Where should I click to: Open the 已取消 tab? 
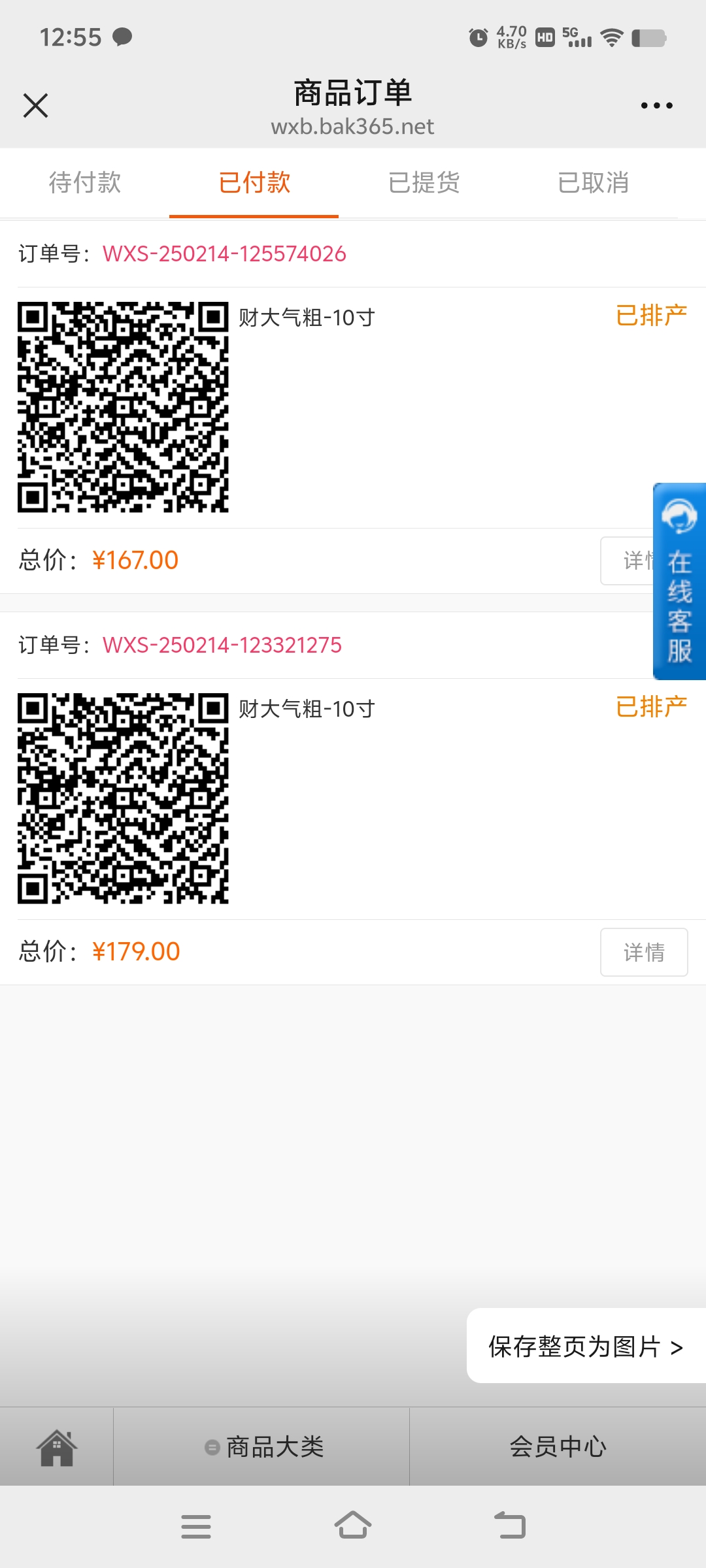tap(594, 182)
